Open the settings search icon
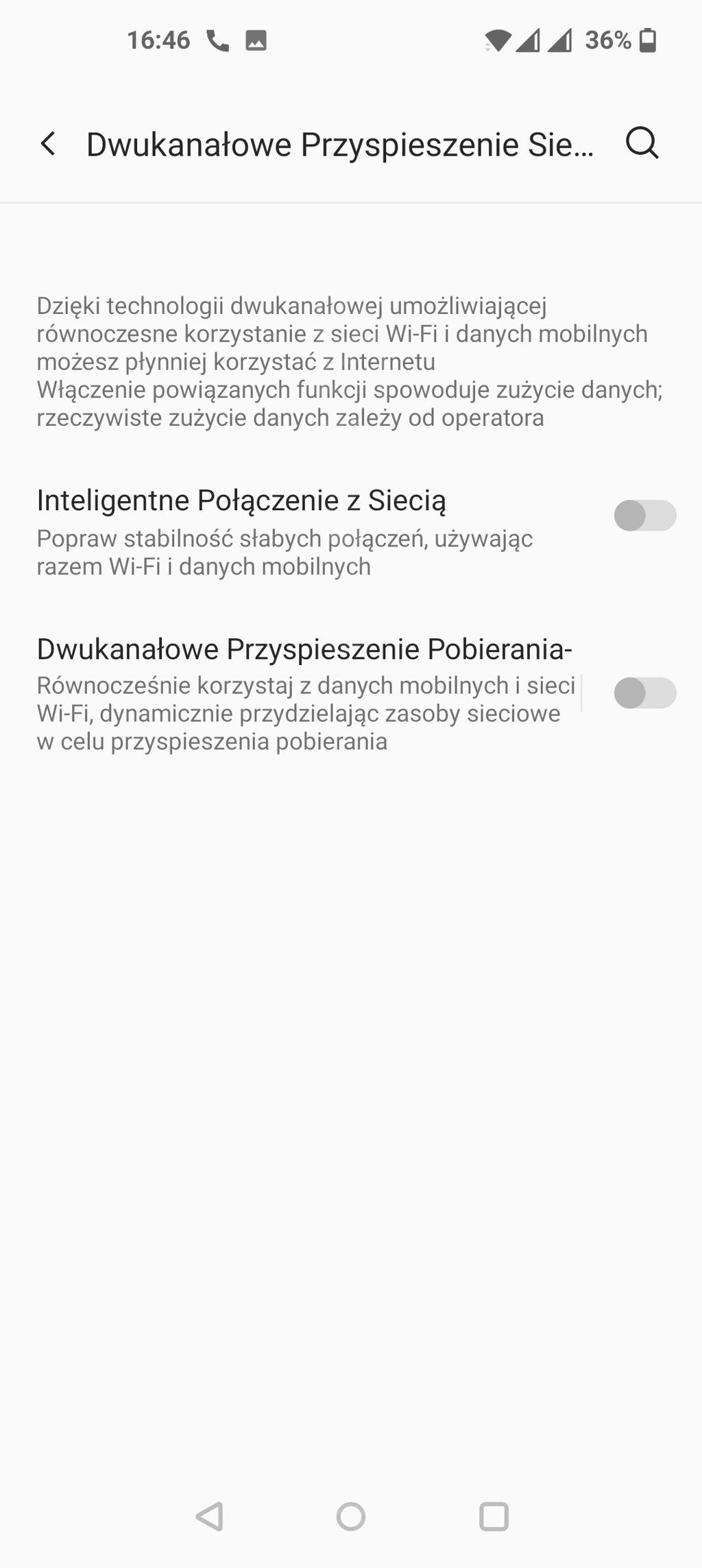Viewport: 702px width, 1568px height. click(x=642, y=143)
